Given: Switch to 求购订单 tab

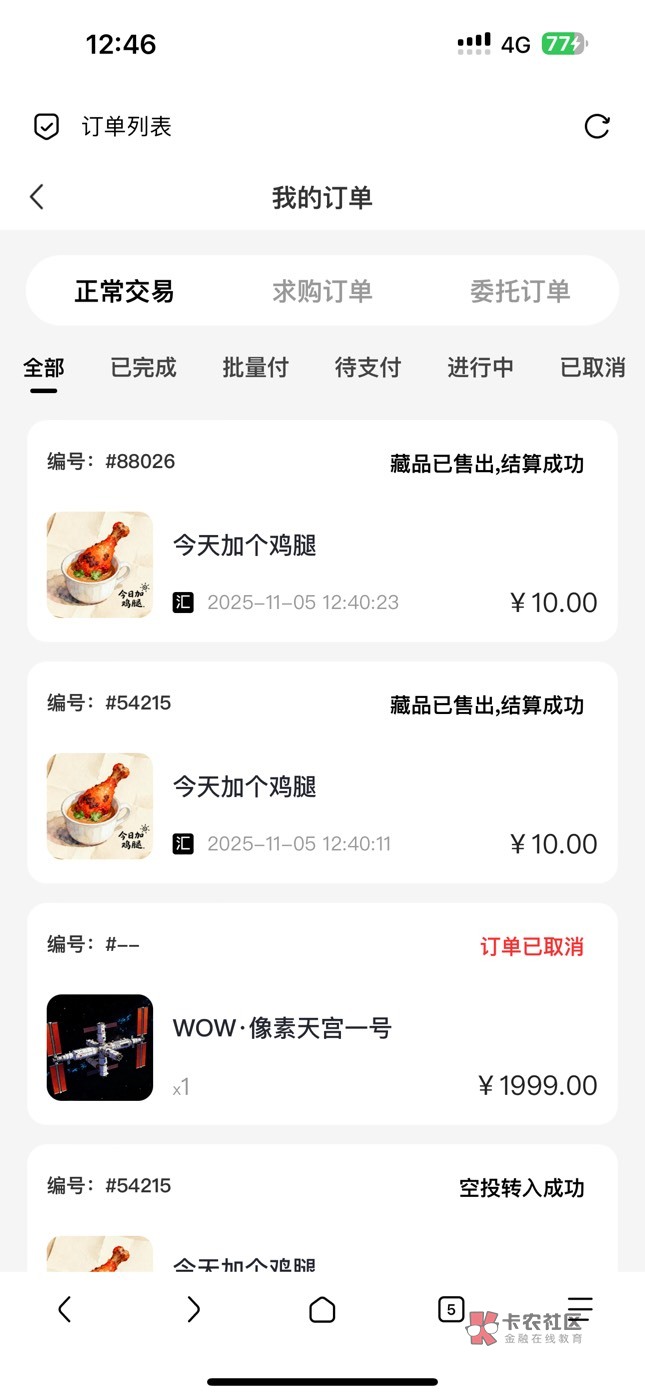Looking at the screenshot, I should (x=322, y=291).
